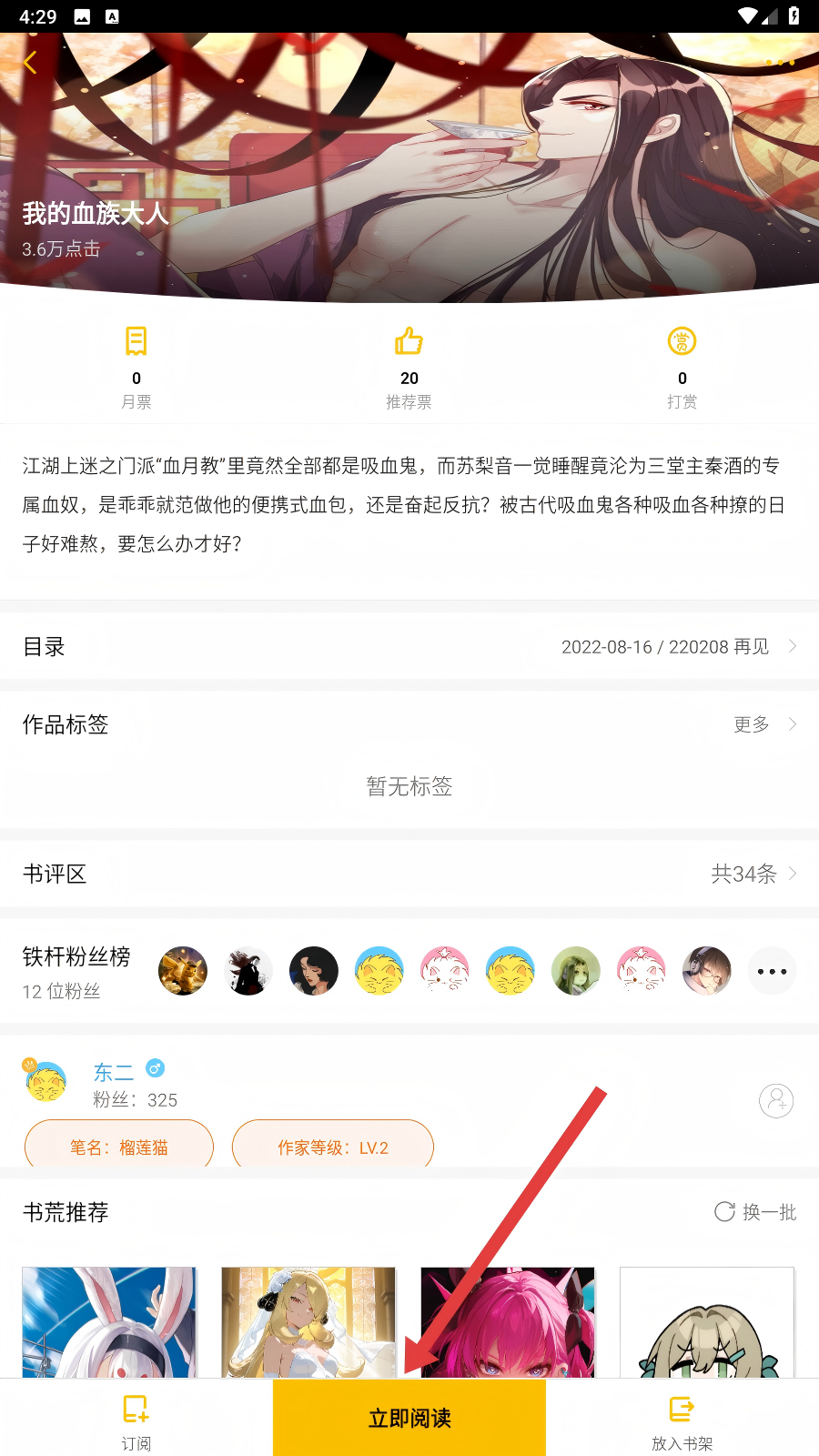The image size is (819, 1456).
Task: Open the 铁杆粉丝榜 fan ranking
Action: tap(76, 970)
